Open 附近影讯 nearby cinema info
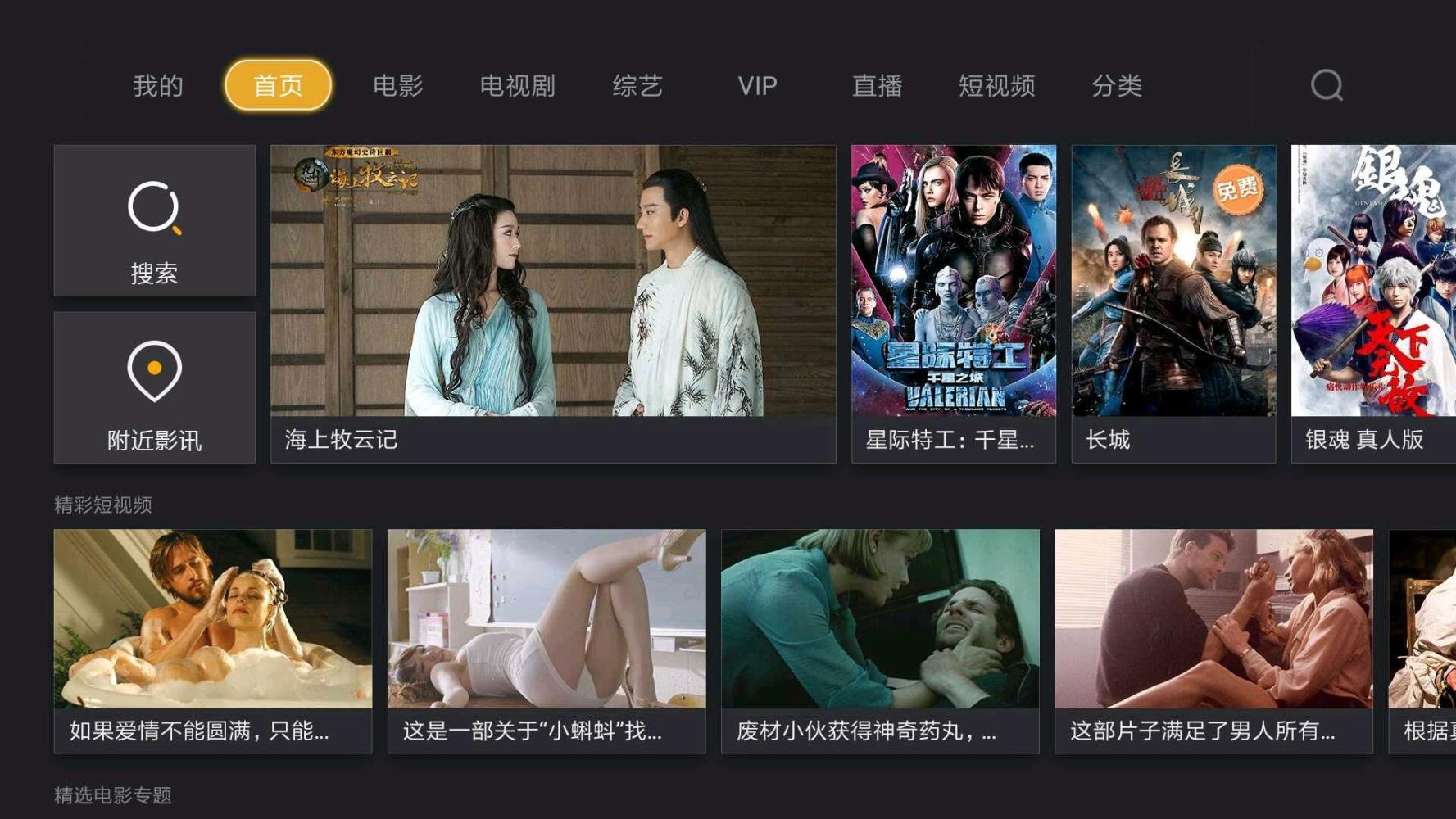This screenshot has height=819, width=1456. point(154,387)
